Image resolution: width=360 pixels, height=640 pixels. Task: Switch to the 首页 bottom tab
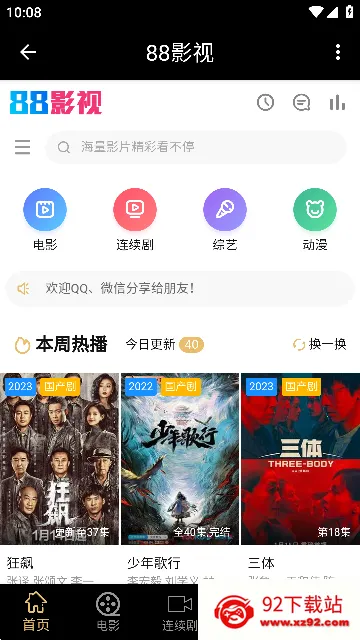click(x=36, y=612)
